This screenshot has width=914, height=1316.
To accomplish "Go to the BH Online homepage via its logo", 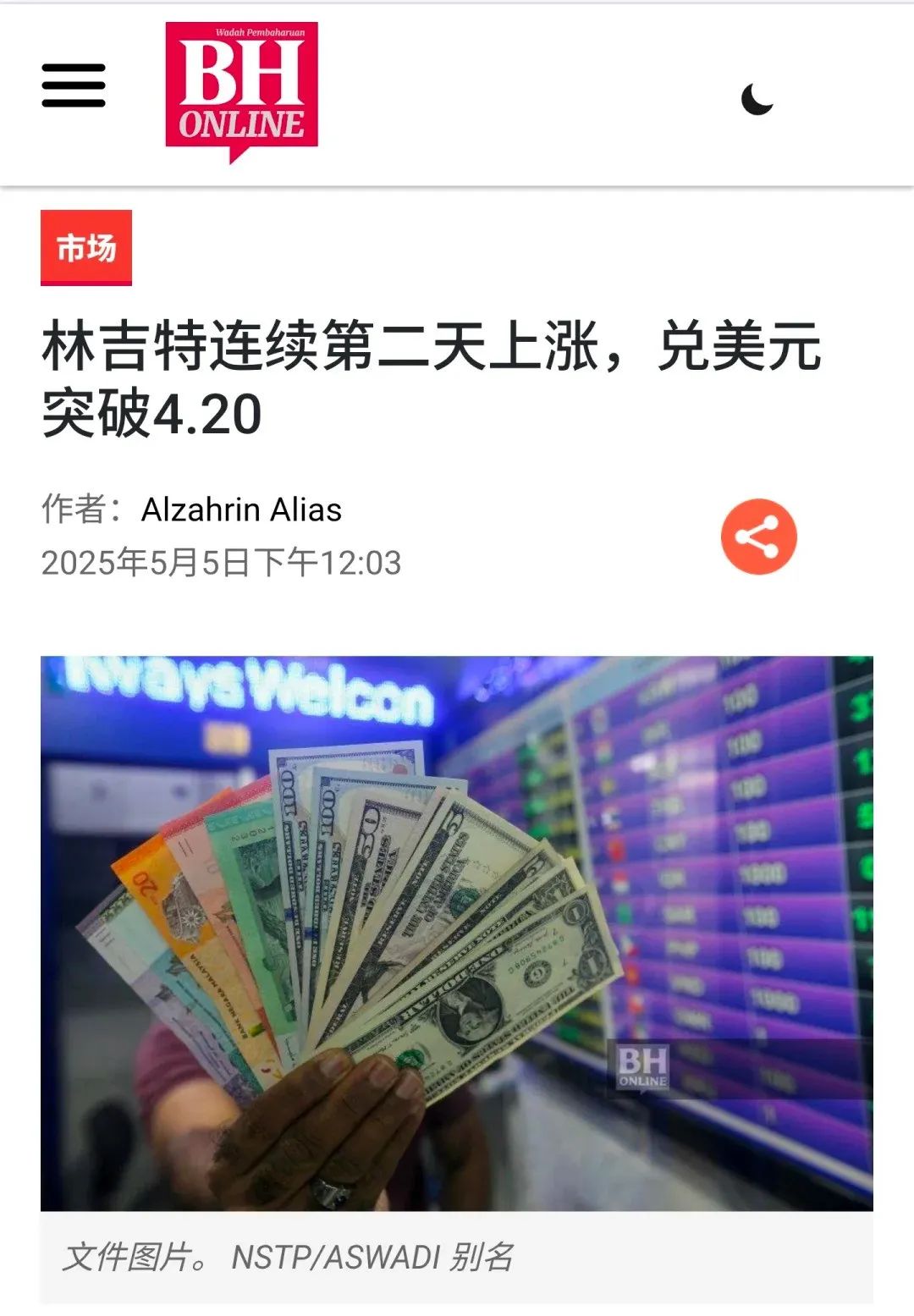I will pos(241,89).
